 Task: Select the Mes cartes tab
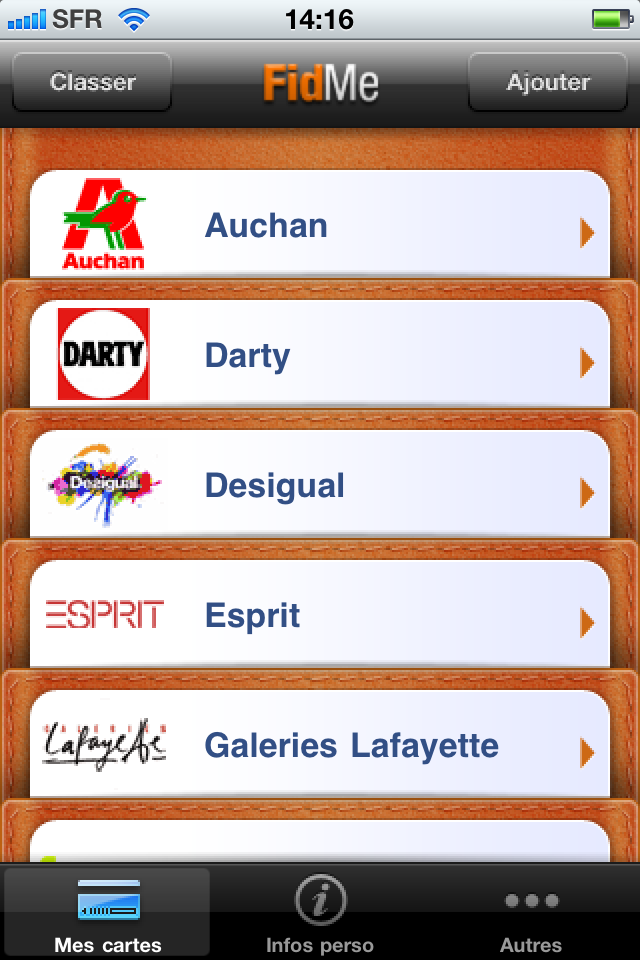coord(108,914)
